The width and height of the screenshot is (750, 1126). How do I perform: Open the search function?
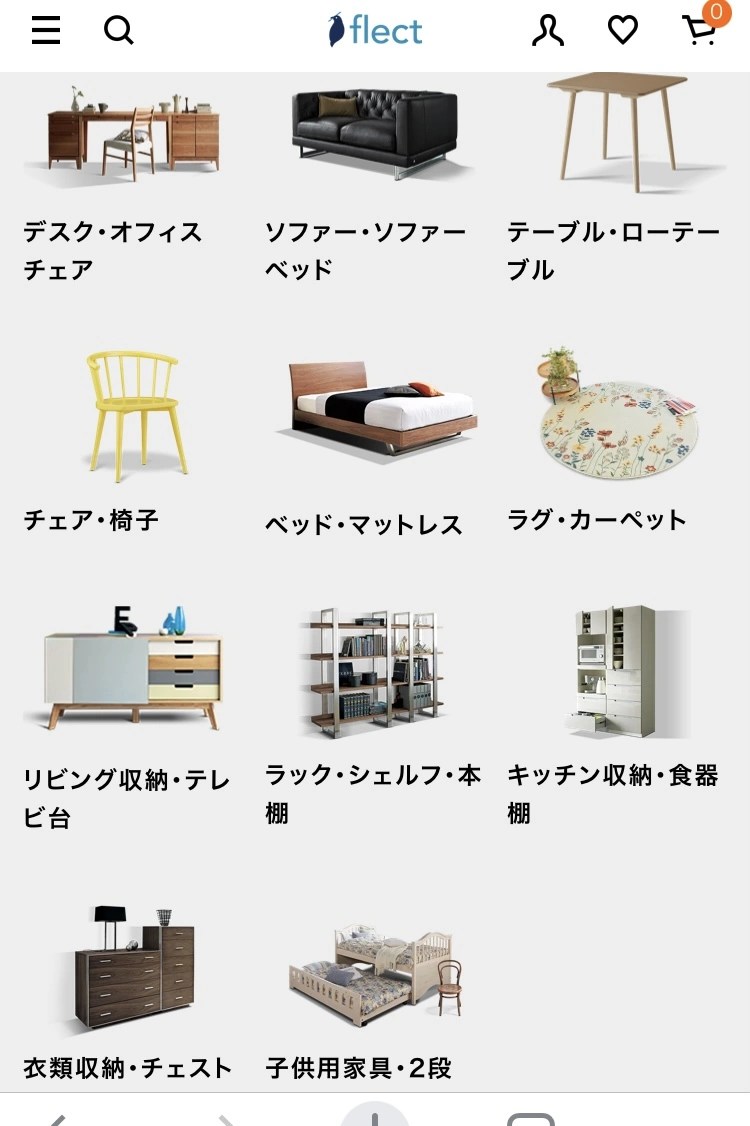(119, 30)
